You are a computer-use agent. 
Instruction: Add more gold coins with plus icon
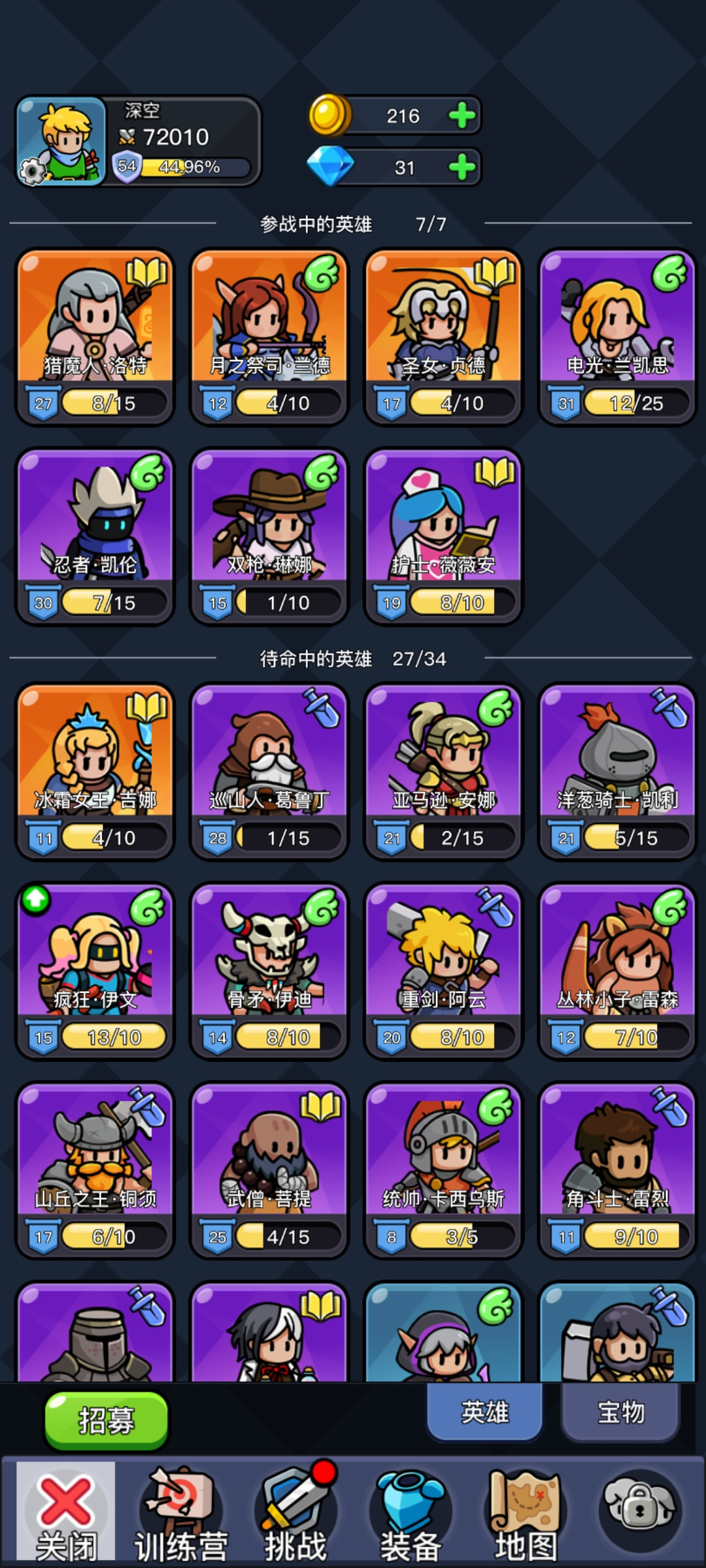(462, 116)
